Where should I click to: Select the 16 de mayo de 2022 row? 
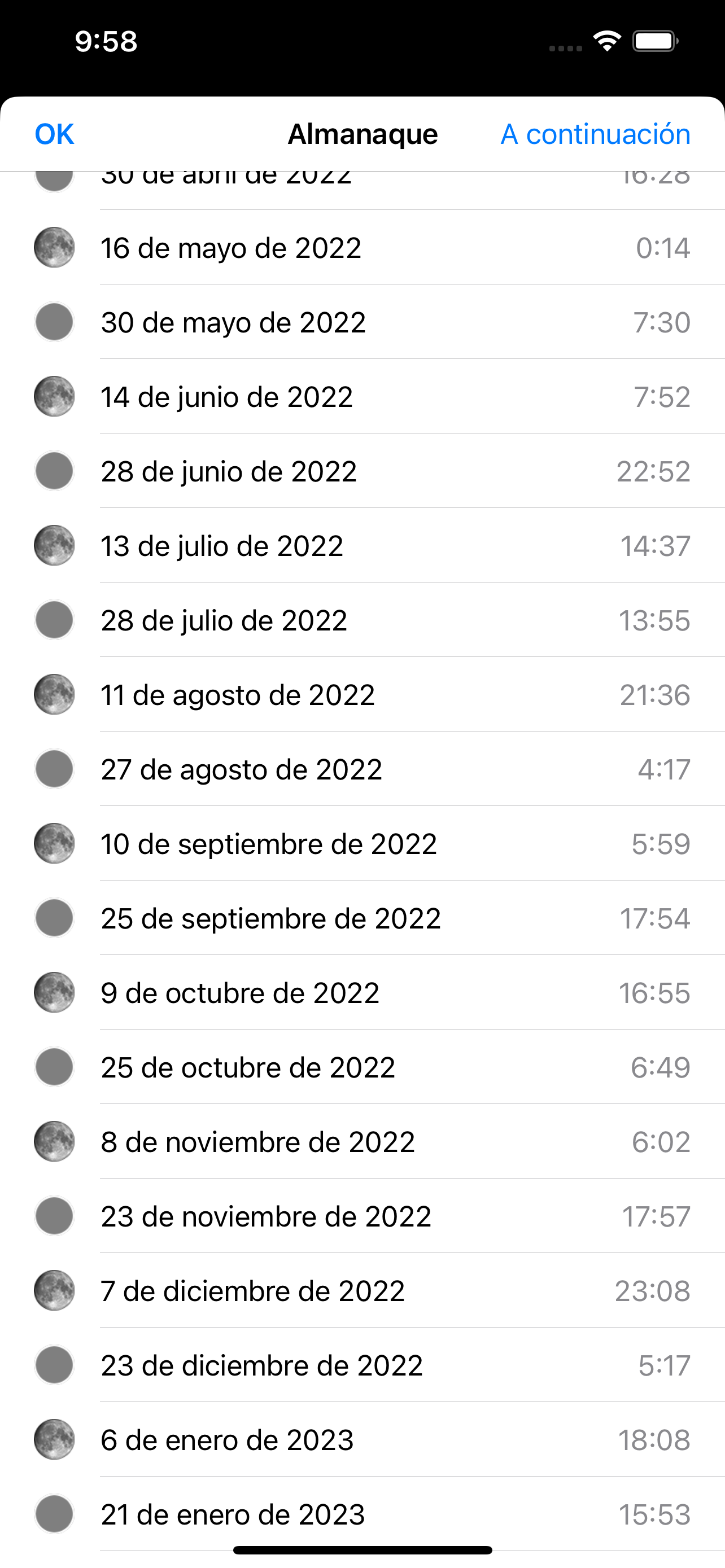point(362,248)
